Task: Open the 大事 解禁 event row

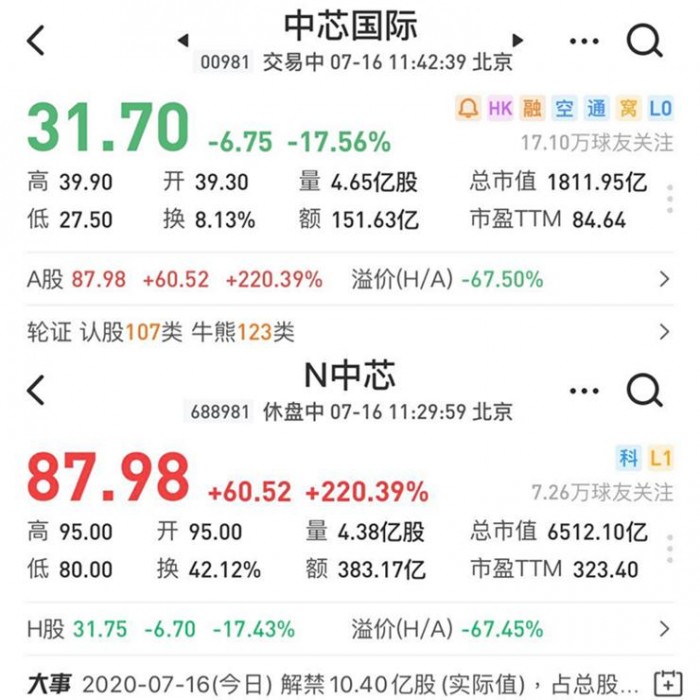Action: coord(330,684)
